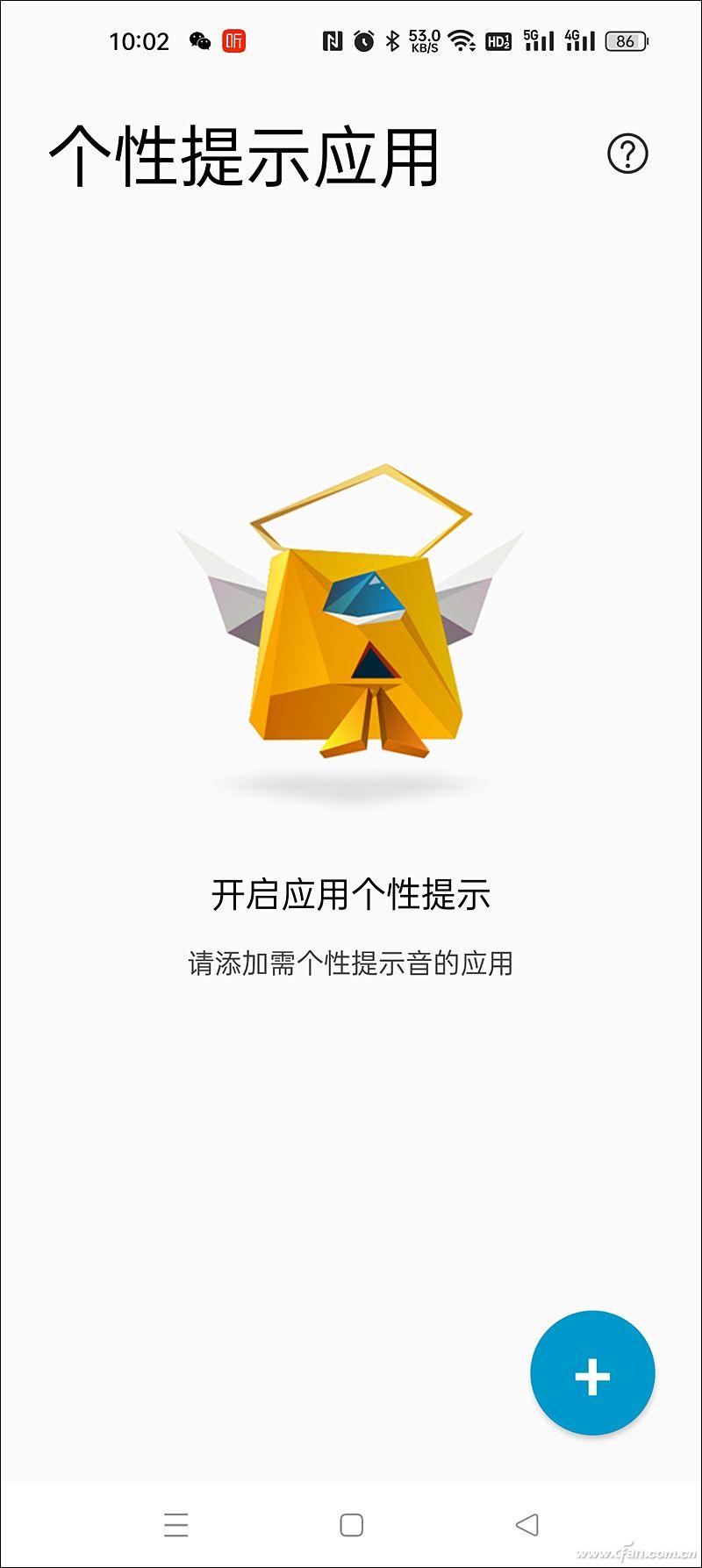Tap the clock showing 10:02
Viewport: 702px width, 1568px height.
[139, 40]
